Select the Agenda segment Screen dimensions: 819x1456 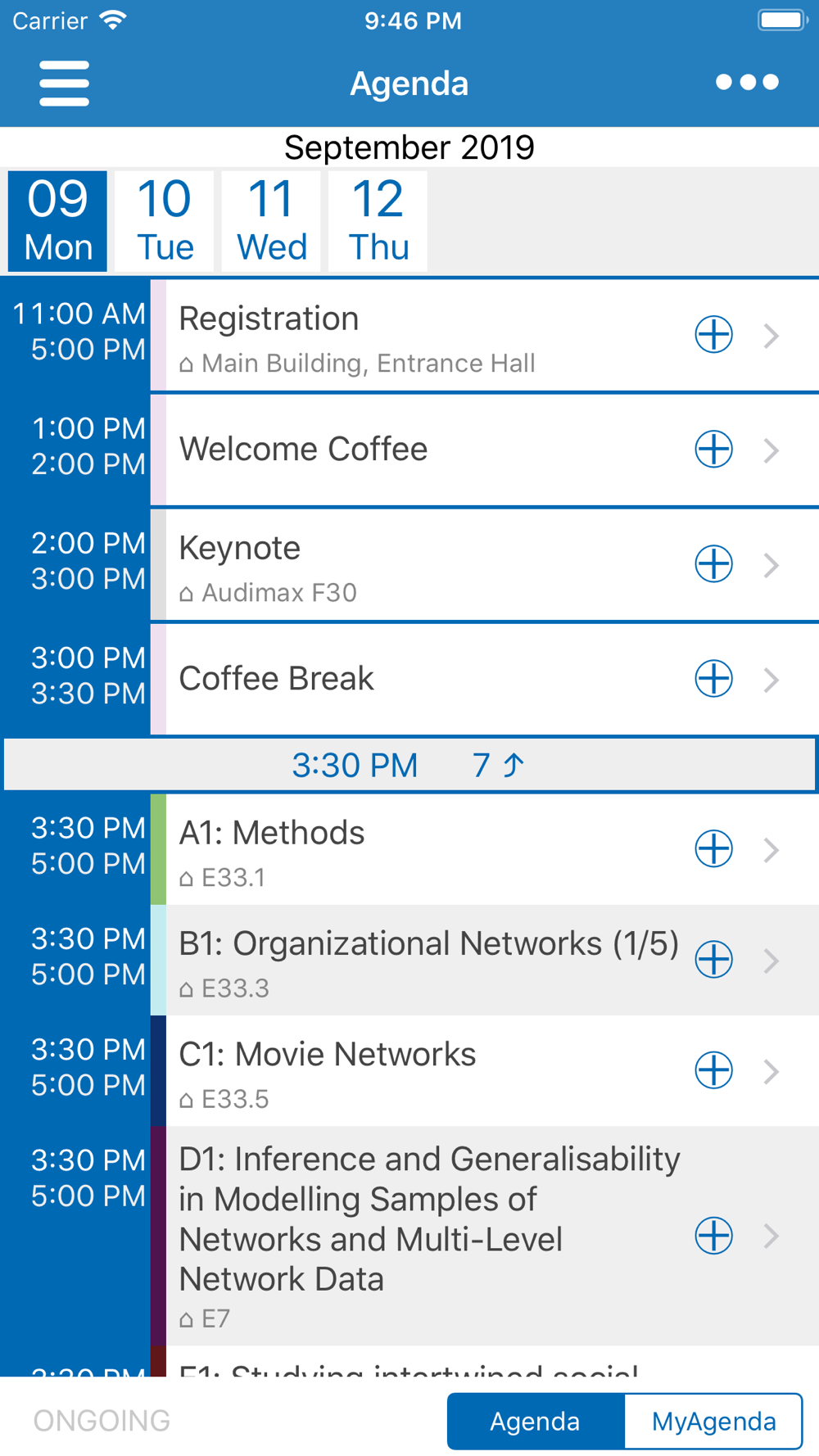[x=536, y=1422]
